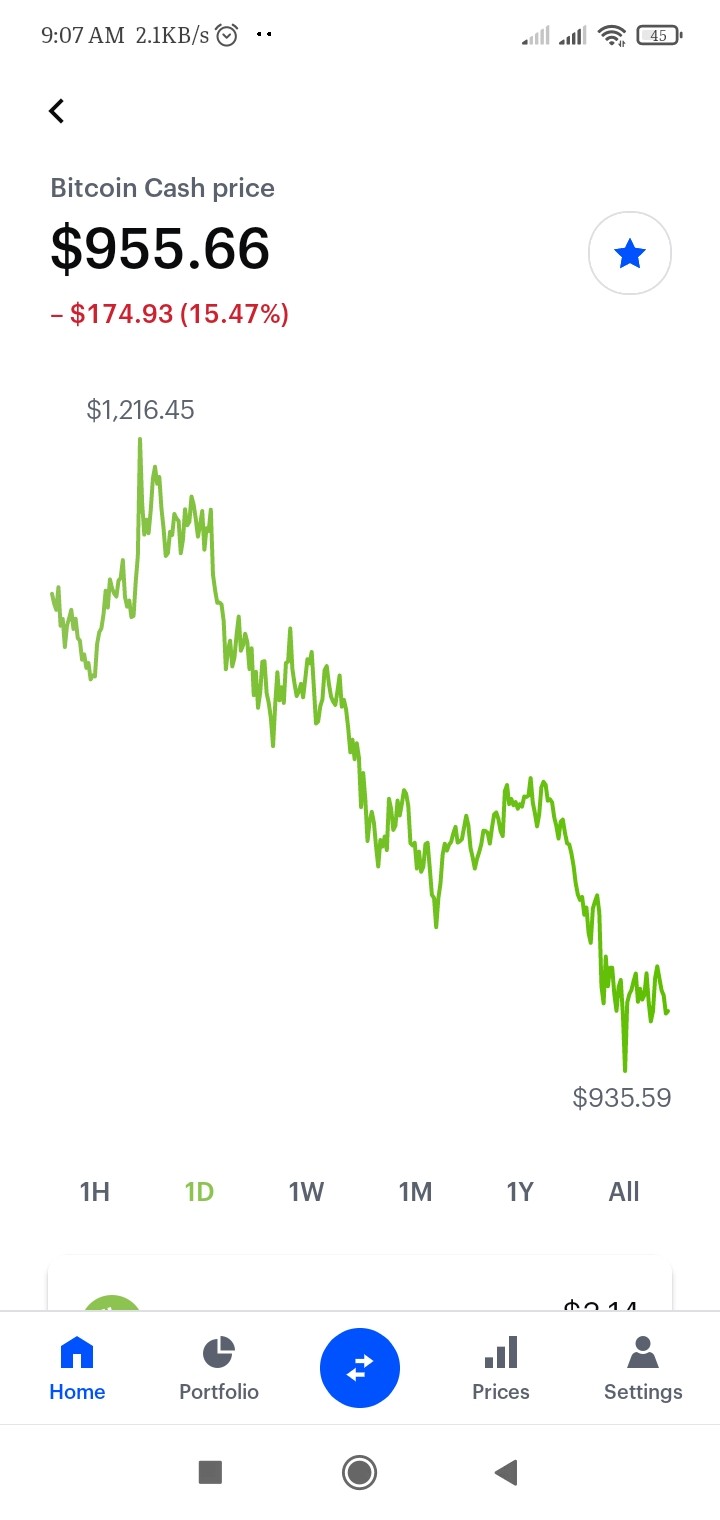Switch to the Portfolio tab
This screenshot has width=720, height=1520.
coord(219,1368)
